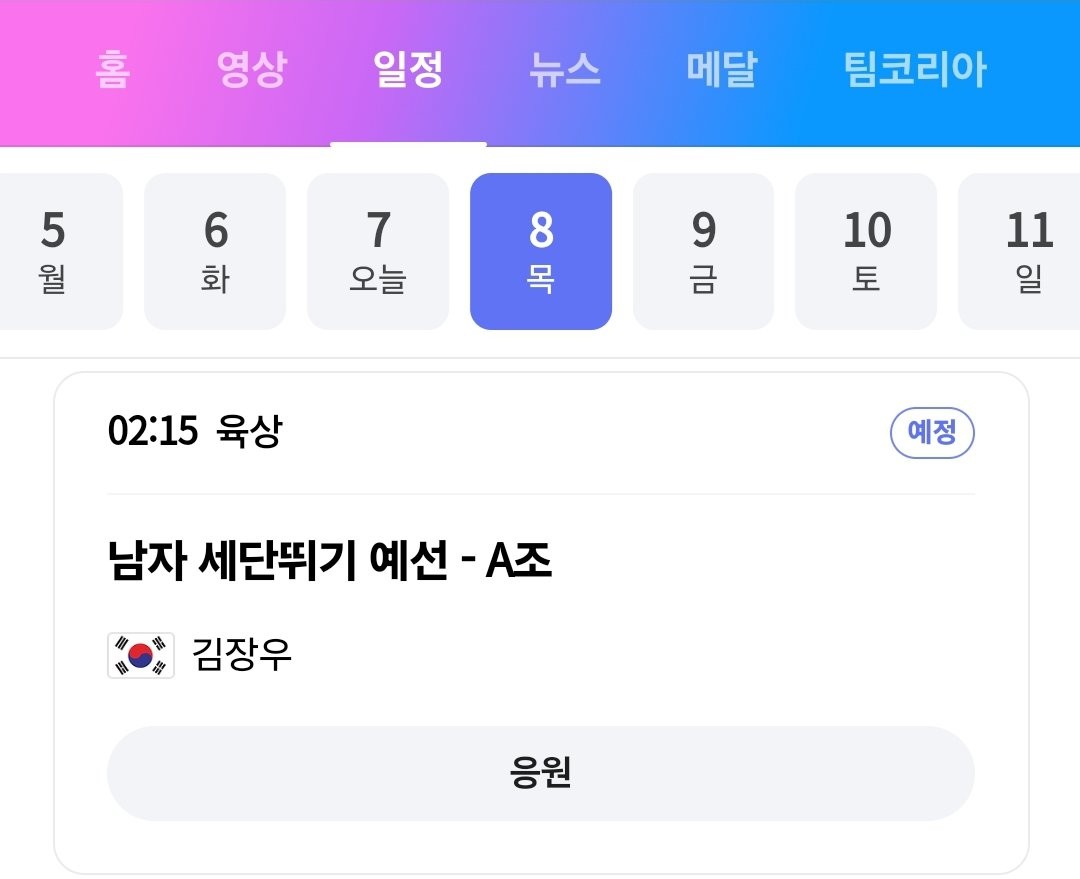Tap 응원 to cheer for 김장우

(x=540, y=773)
